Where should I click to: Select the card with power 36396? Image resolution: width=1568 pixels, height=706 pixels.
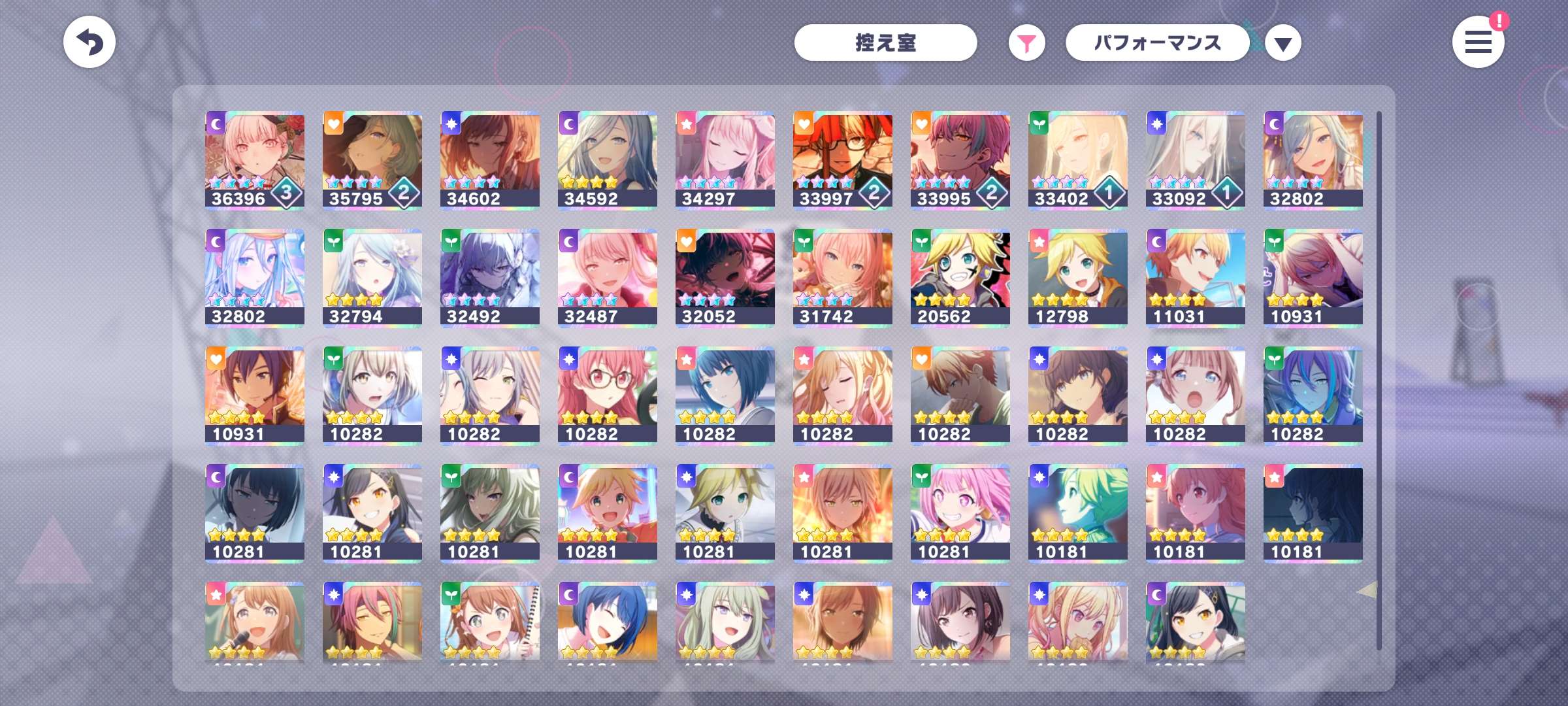click(x=255, y=160)
